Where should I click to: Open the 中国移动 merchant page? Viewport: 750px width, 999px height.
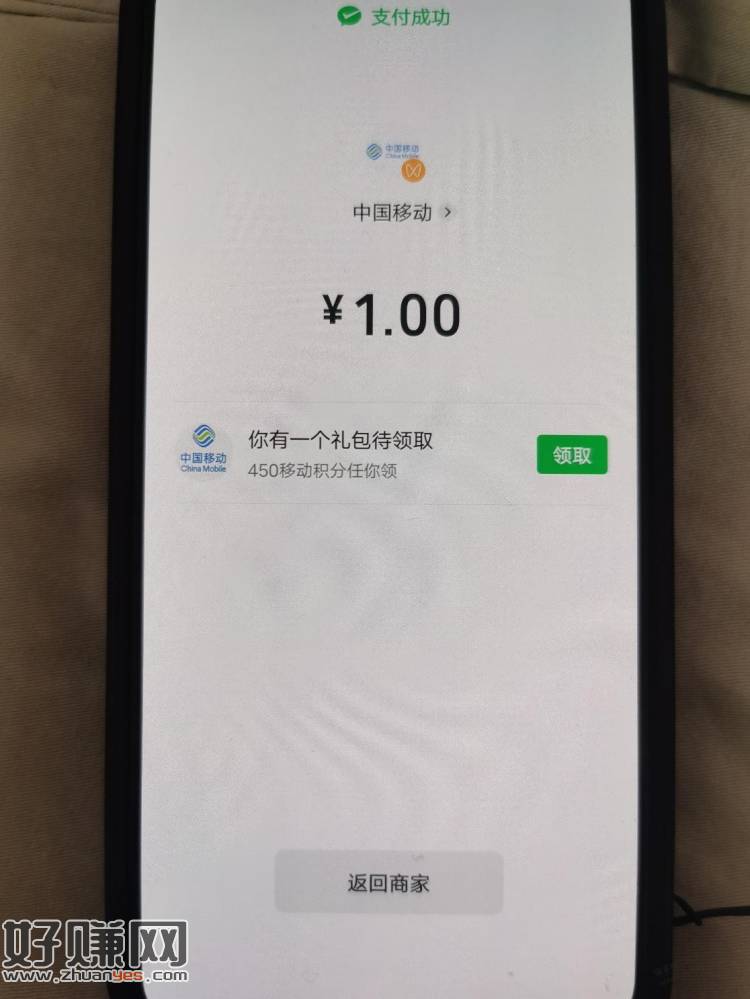point(401,212)
